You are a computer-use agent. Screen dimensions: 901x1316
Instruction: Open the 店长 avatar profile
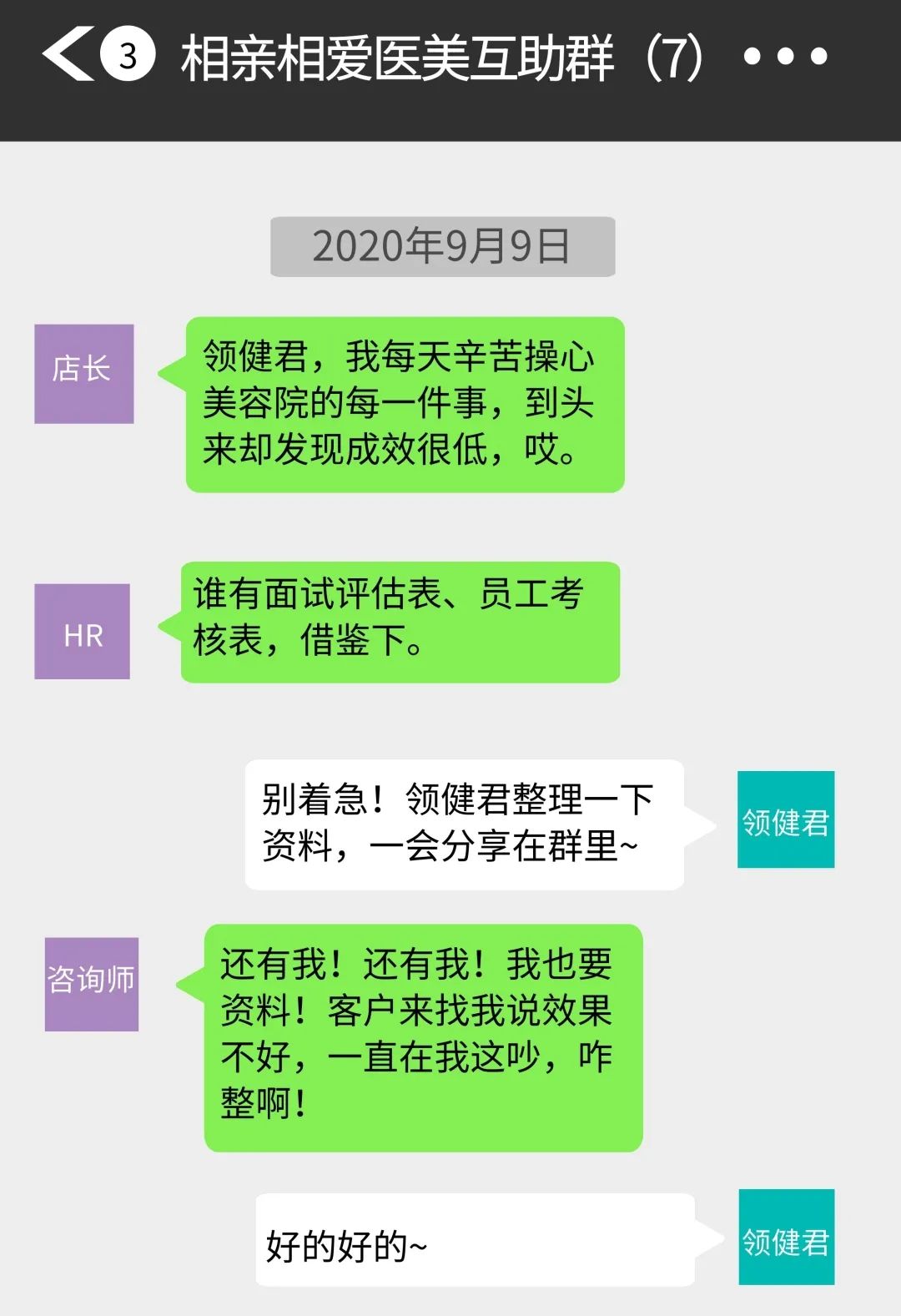83,373
